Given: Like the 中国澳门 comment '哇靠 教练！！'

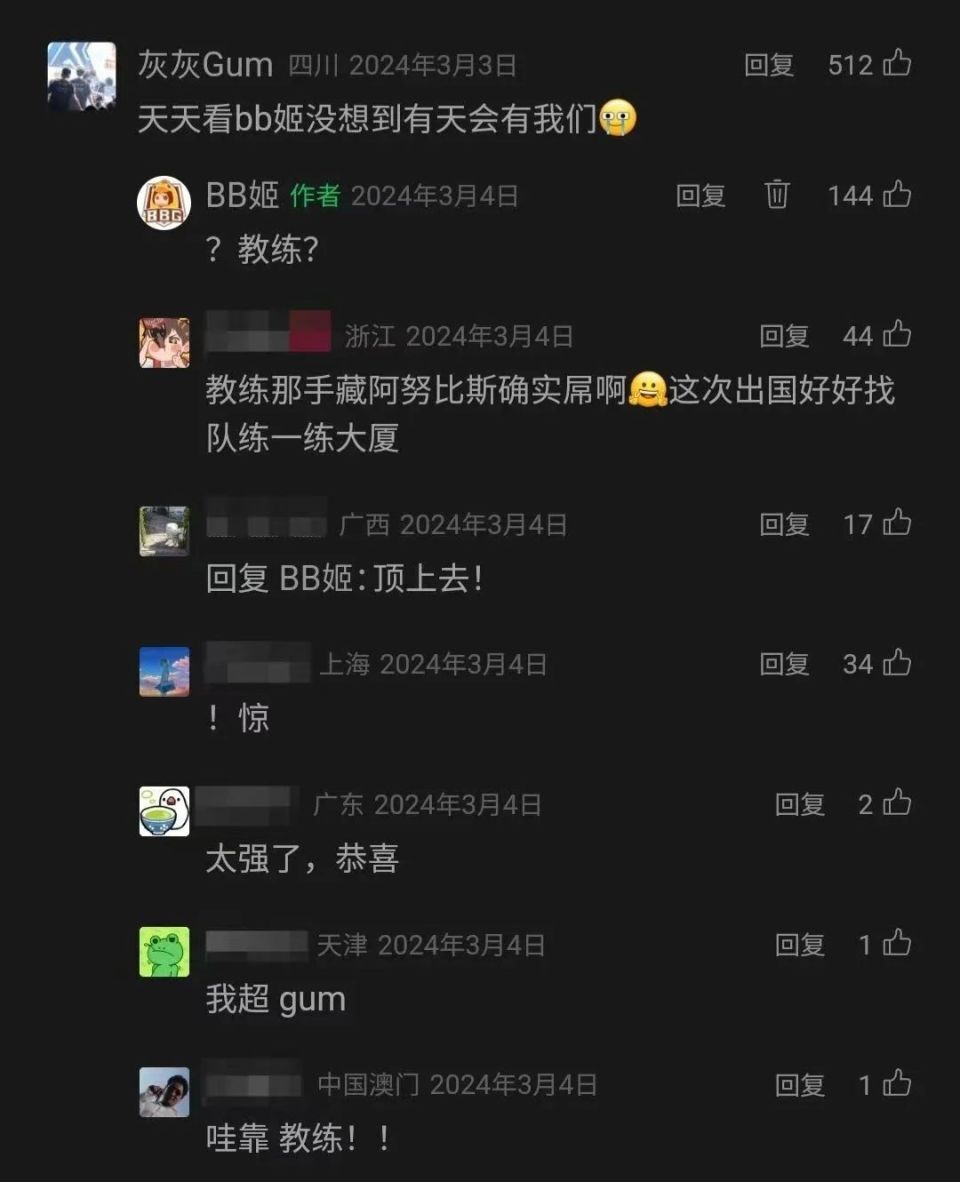Looking at the screenshot, I should pos(896,1082).
